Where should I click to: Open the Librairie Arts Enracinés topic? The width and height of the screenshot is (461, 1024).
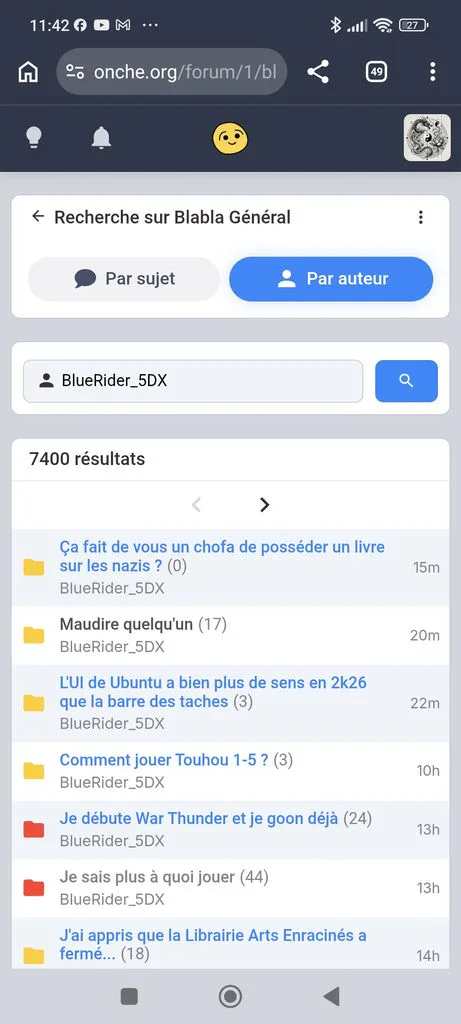click(x=213, y=944)
